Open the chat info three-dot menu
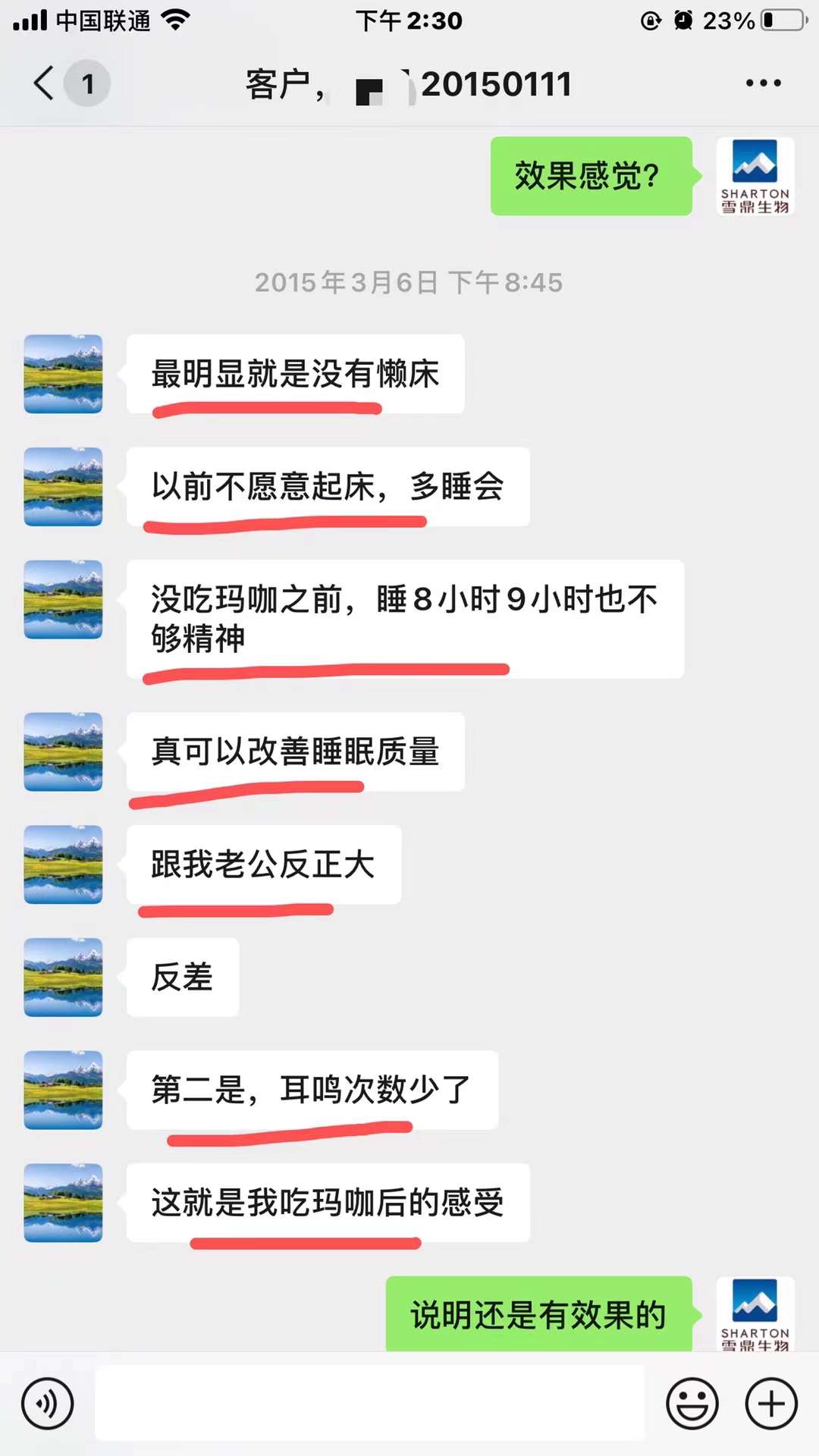This screenshot has width=819, height=1456. click(x=763, y=83)
